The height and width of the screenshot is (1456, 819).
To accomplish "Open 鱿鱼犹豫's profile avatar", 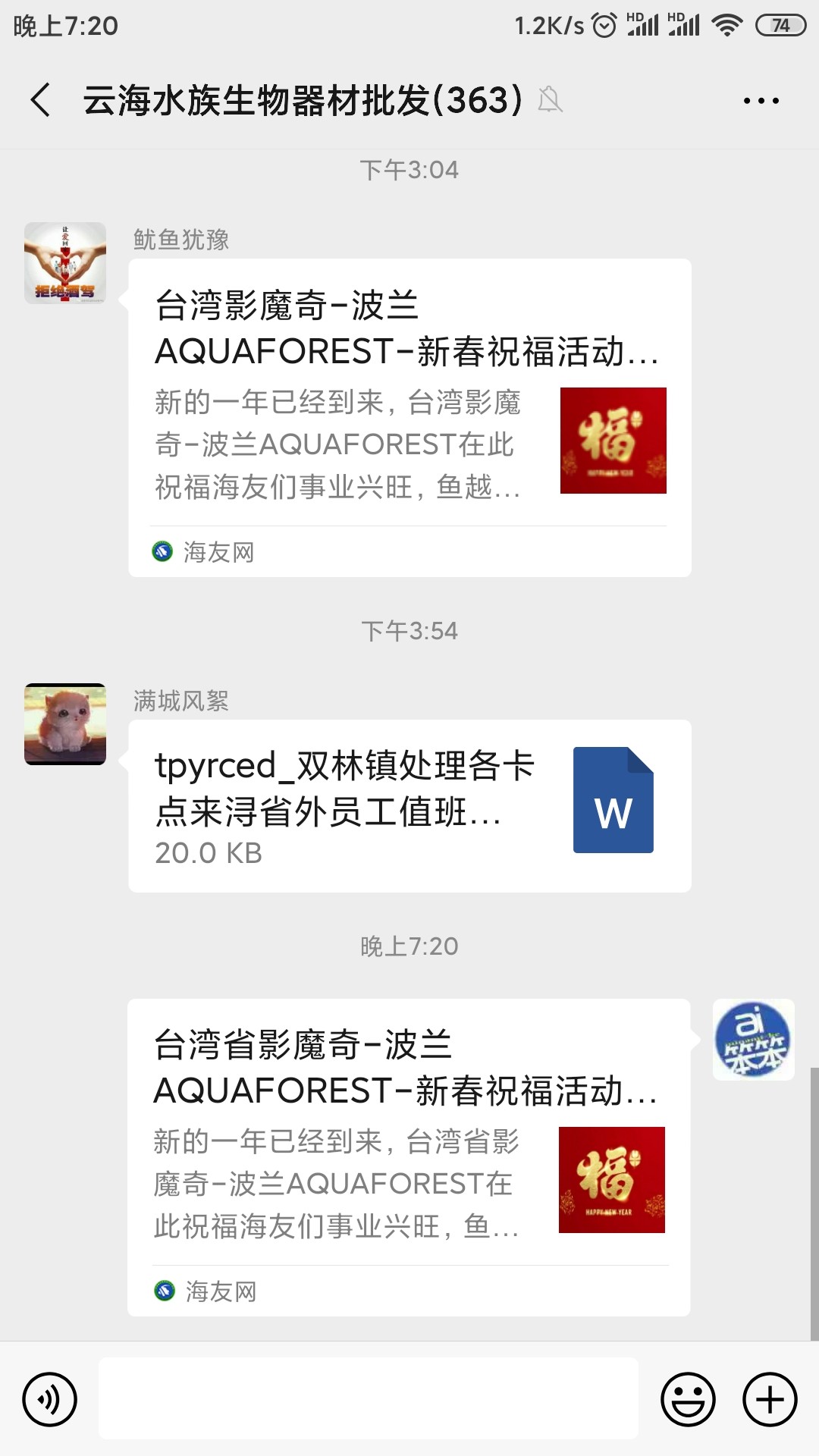I will 65,263.
